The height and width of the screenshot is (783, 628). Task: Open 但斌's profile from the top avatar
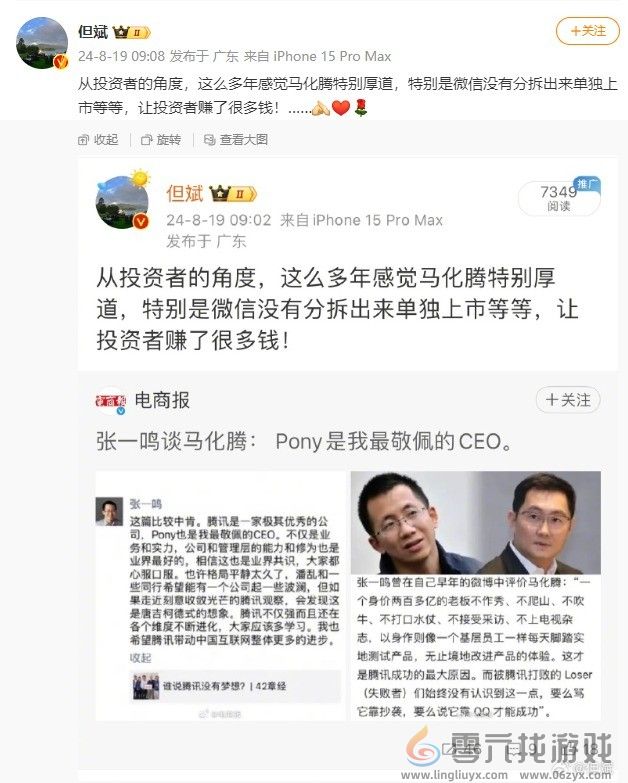point(42,43)
